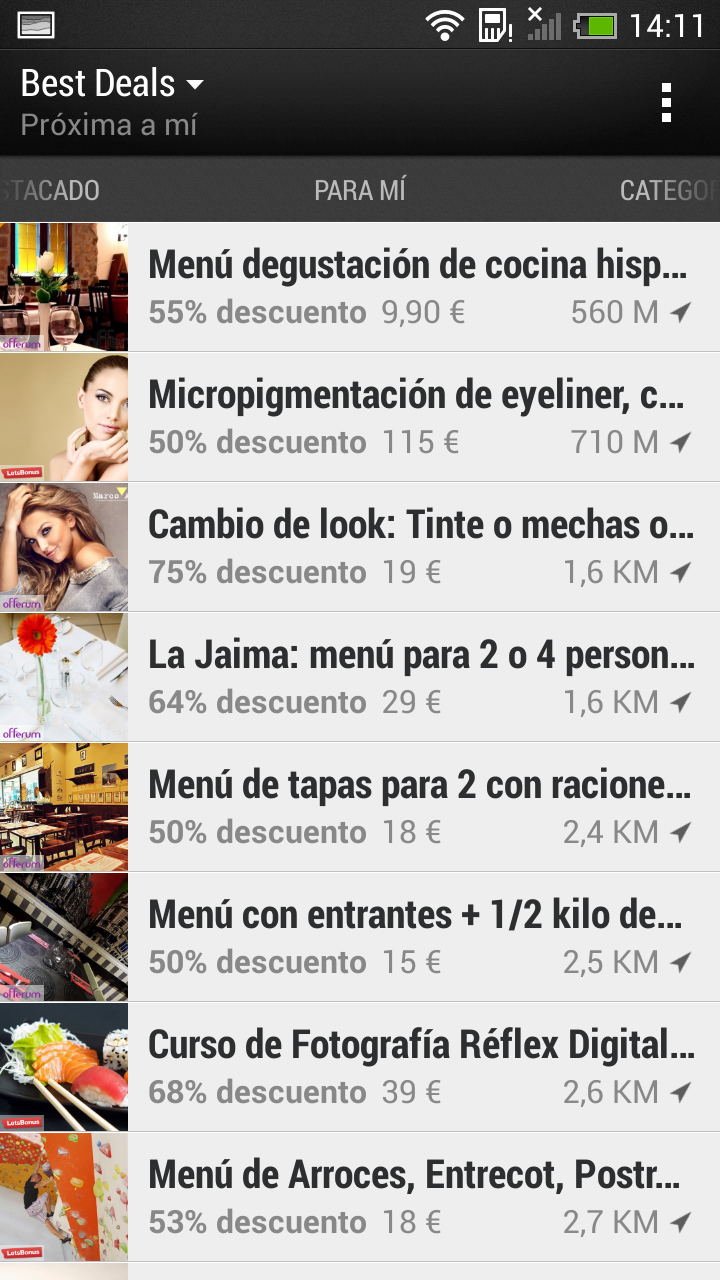Viewport: 720px width, 1280px height.
Task: Switch to the Categorías tab
Action: tap(668, 190)
